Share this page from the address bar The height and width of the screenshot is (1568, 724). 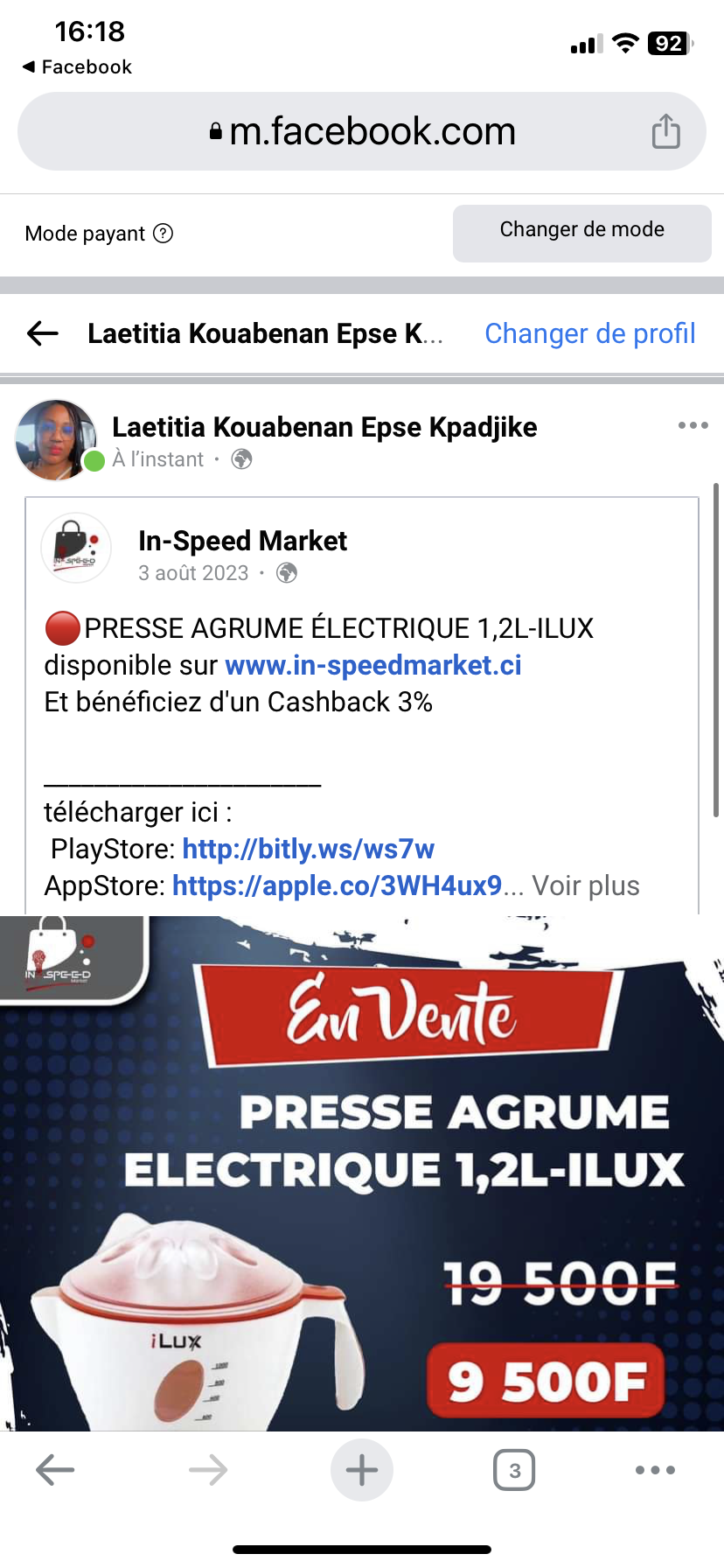click(665, 131)
